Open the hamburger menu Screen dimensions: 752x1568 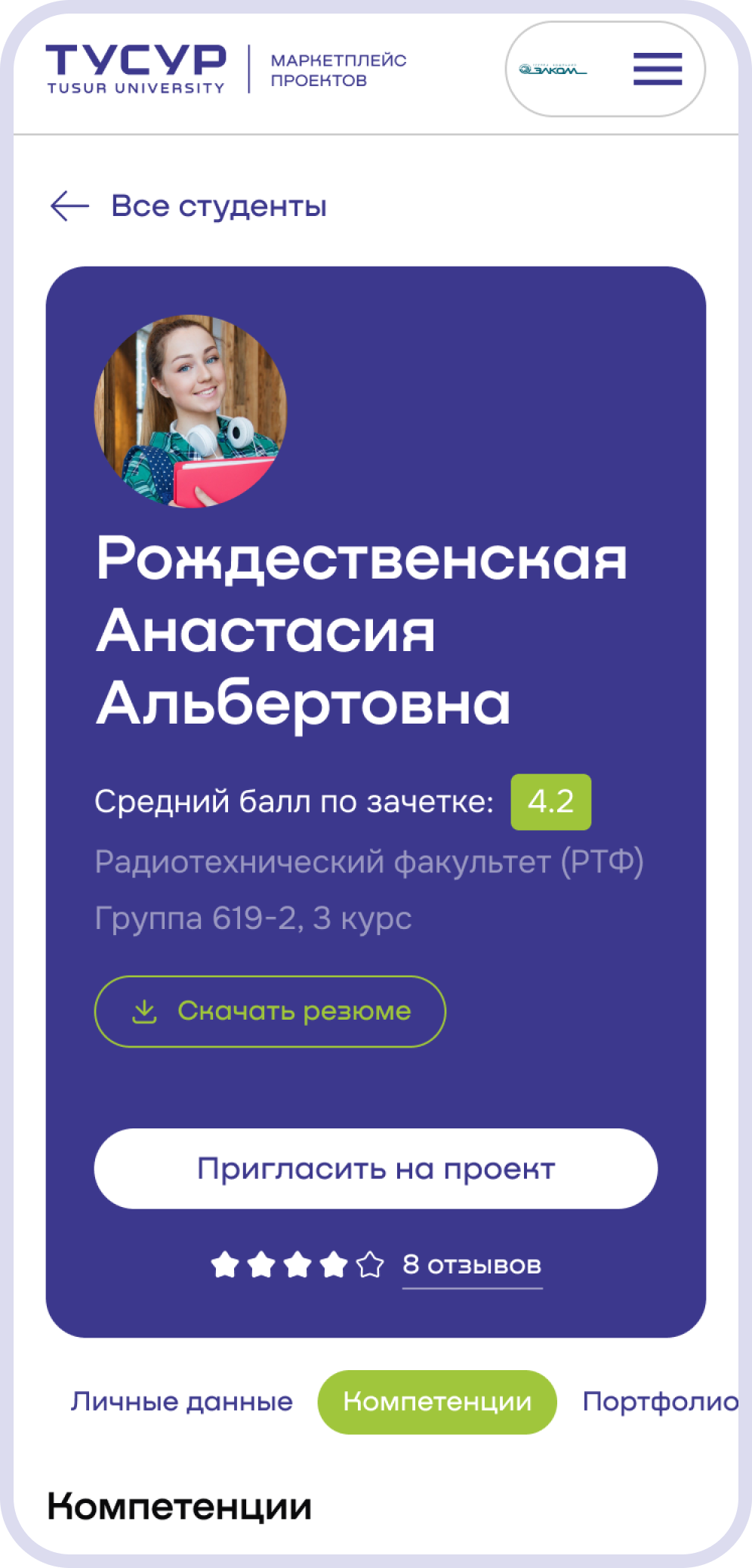click(x=658, y=69)
